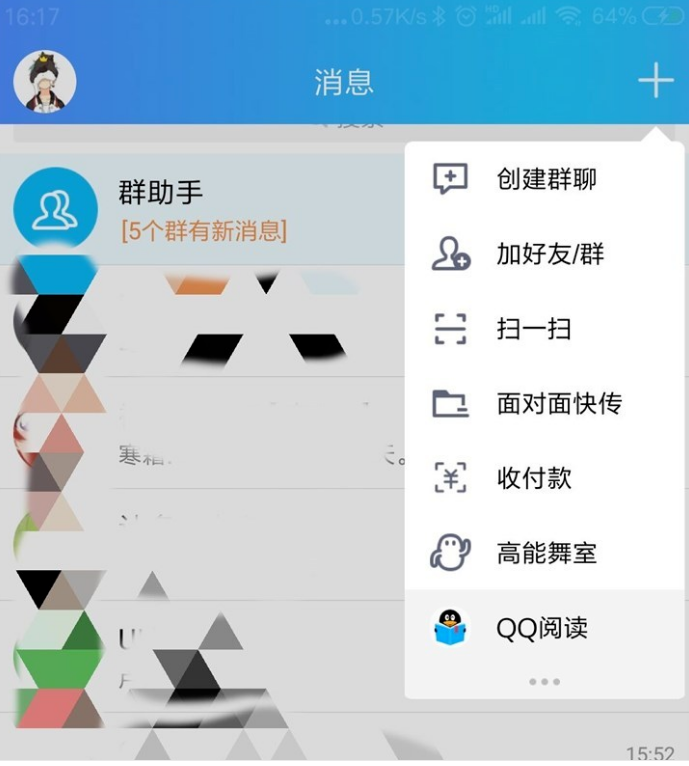Viewport: 689px width, 766px height.
Task: Tap the three dots for more menu items
Action: [x=544, y=681]
